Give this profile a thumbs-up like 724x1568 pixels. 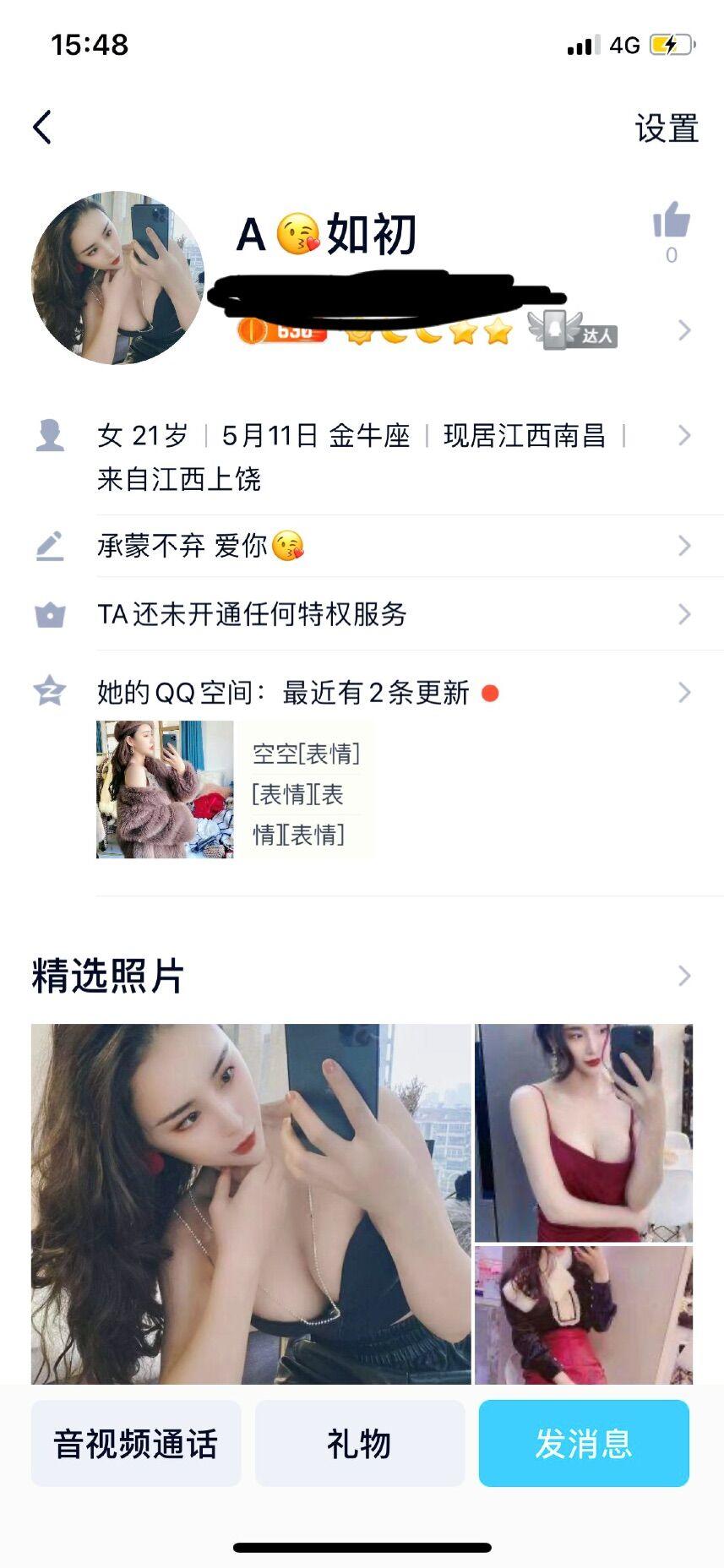pyautogui.click(x=672, y=221)
